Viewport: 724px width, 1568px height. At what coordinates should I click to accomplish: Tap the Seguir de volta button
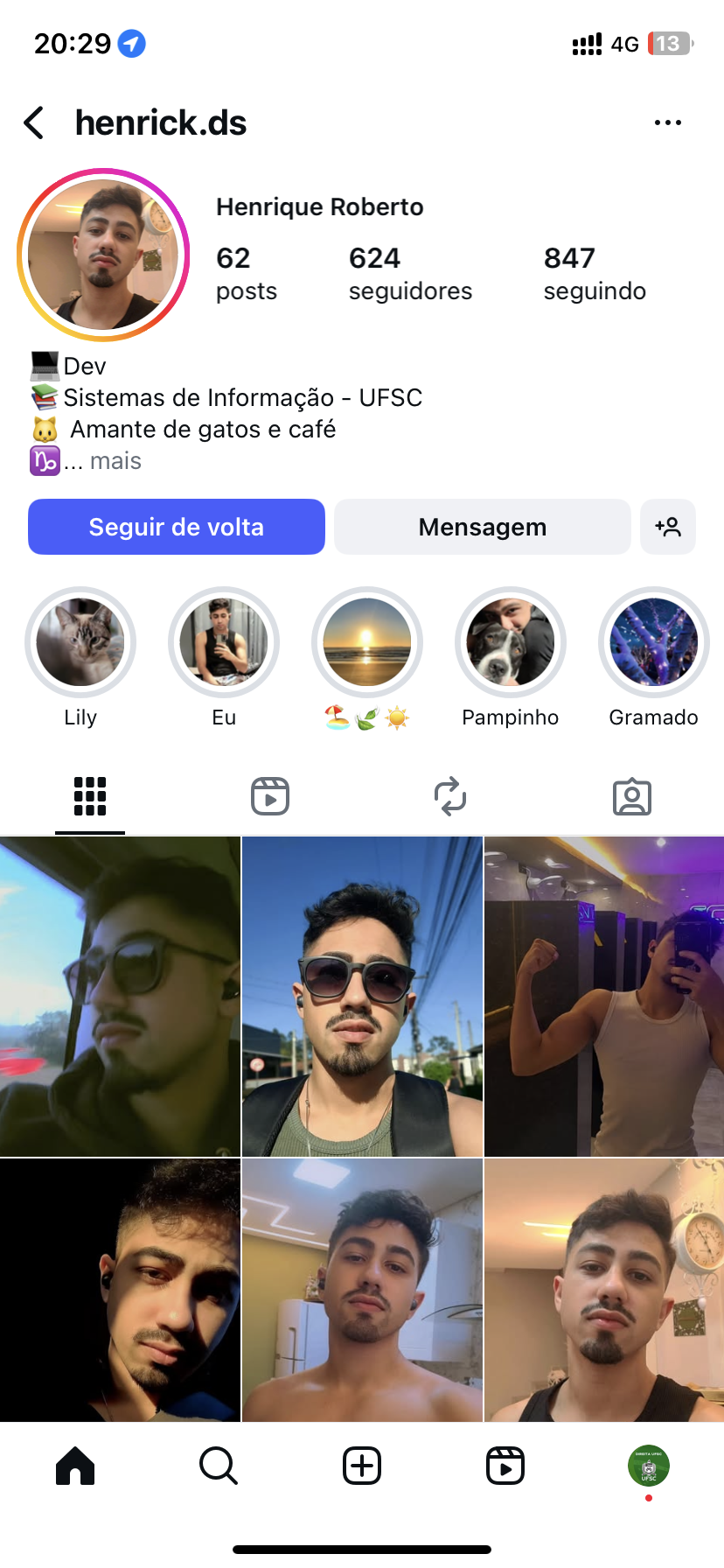tap(177, 527)
